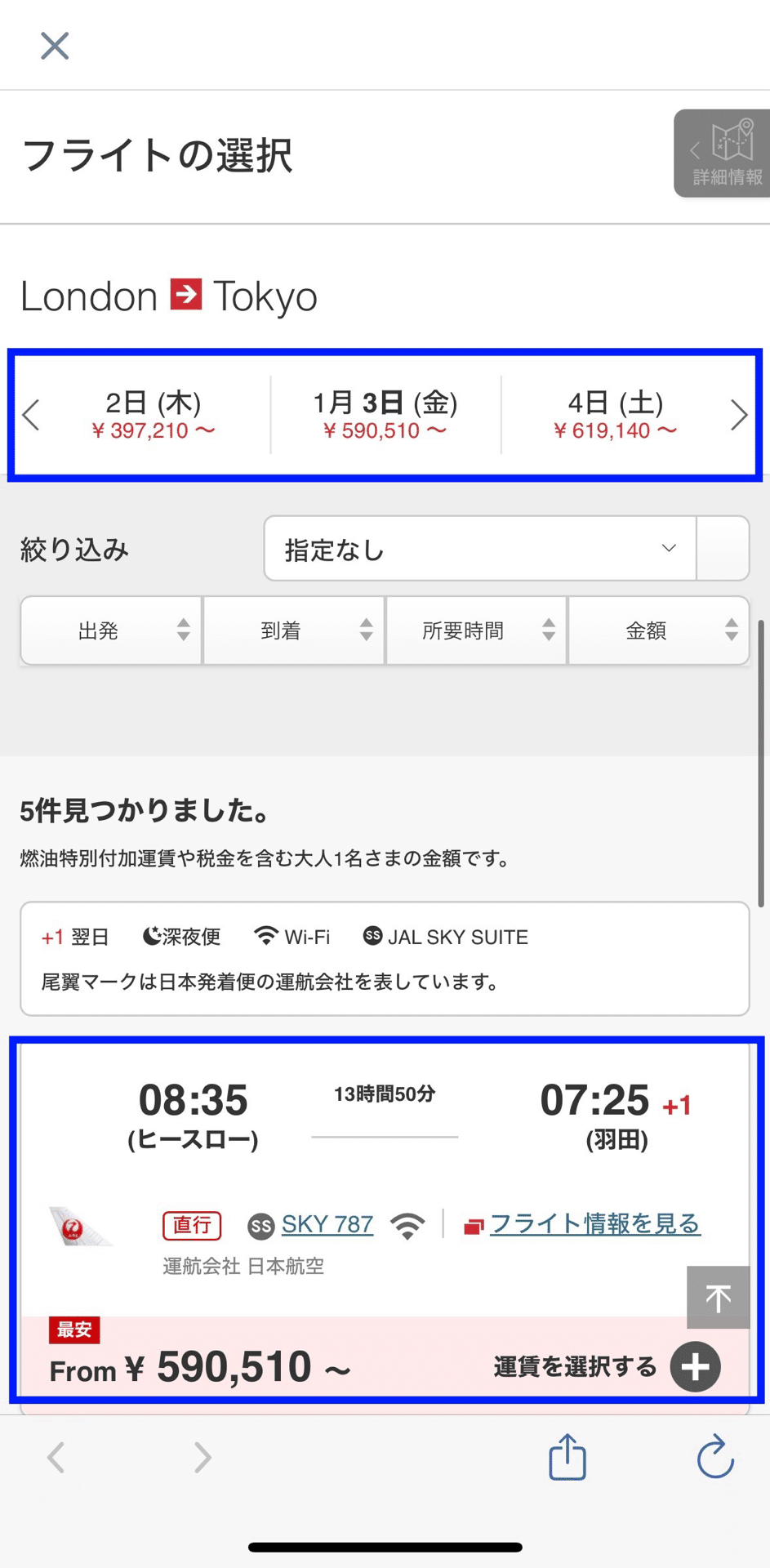Screen dimensions: 770x1568
Task: Jump back to the top of the page
Action: [x=718, y=1297]
